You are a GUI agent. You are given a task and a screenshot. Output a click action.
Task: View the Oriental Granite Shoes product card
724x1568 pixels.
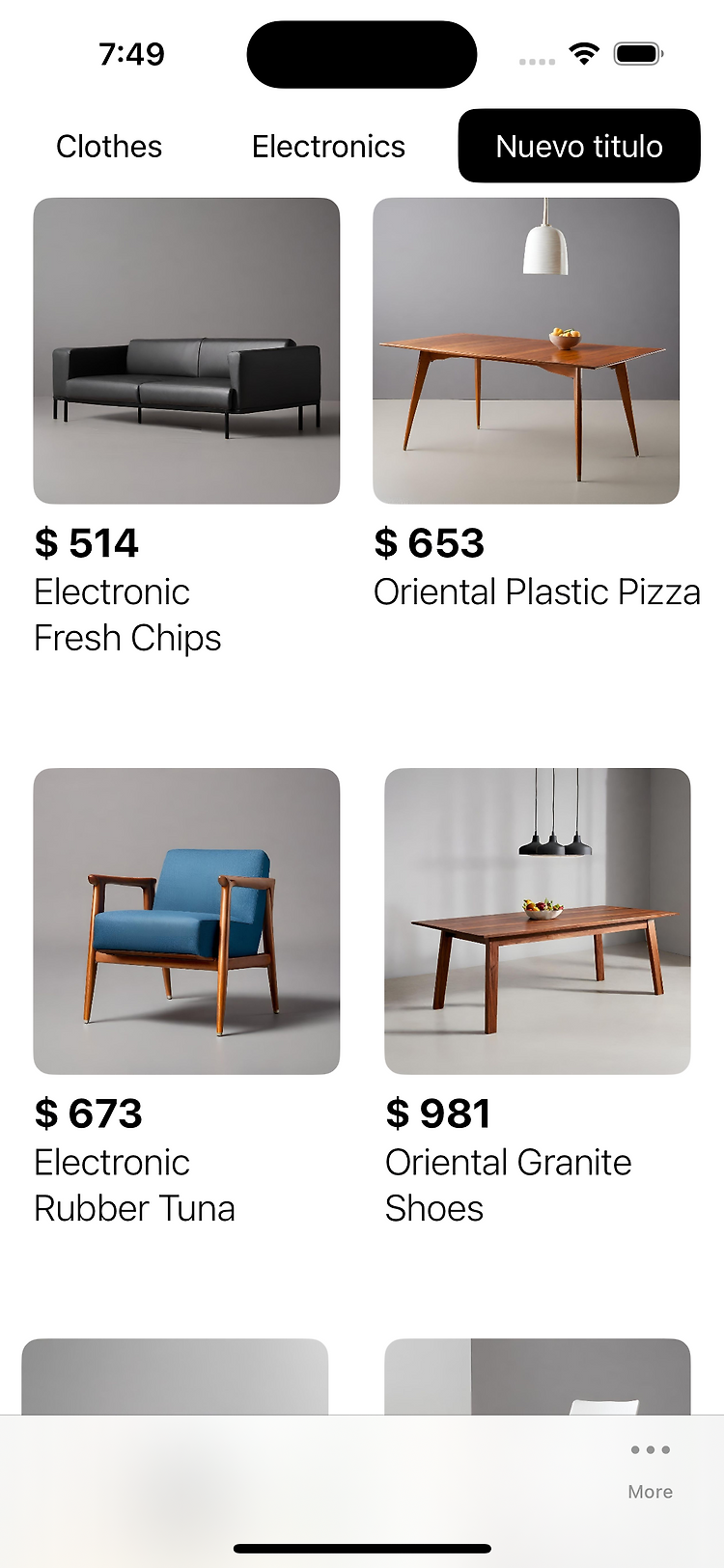click(538, 998)
